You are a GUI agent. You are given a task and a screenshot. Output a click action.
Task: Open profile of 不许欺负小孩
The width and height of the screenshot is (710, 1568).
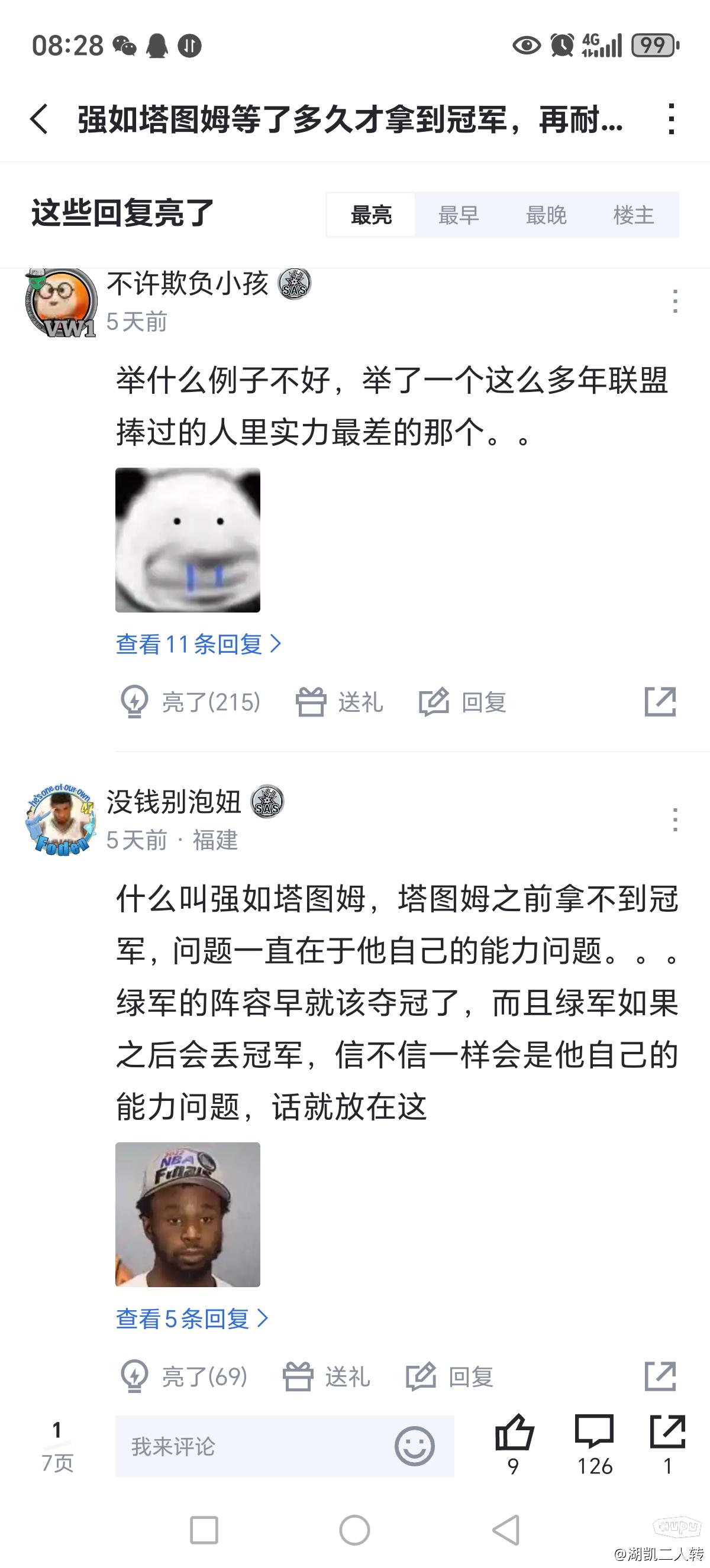pyautogui.click(x=61, y=302)
